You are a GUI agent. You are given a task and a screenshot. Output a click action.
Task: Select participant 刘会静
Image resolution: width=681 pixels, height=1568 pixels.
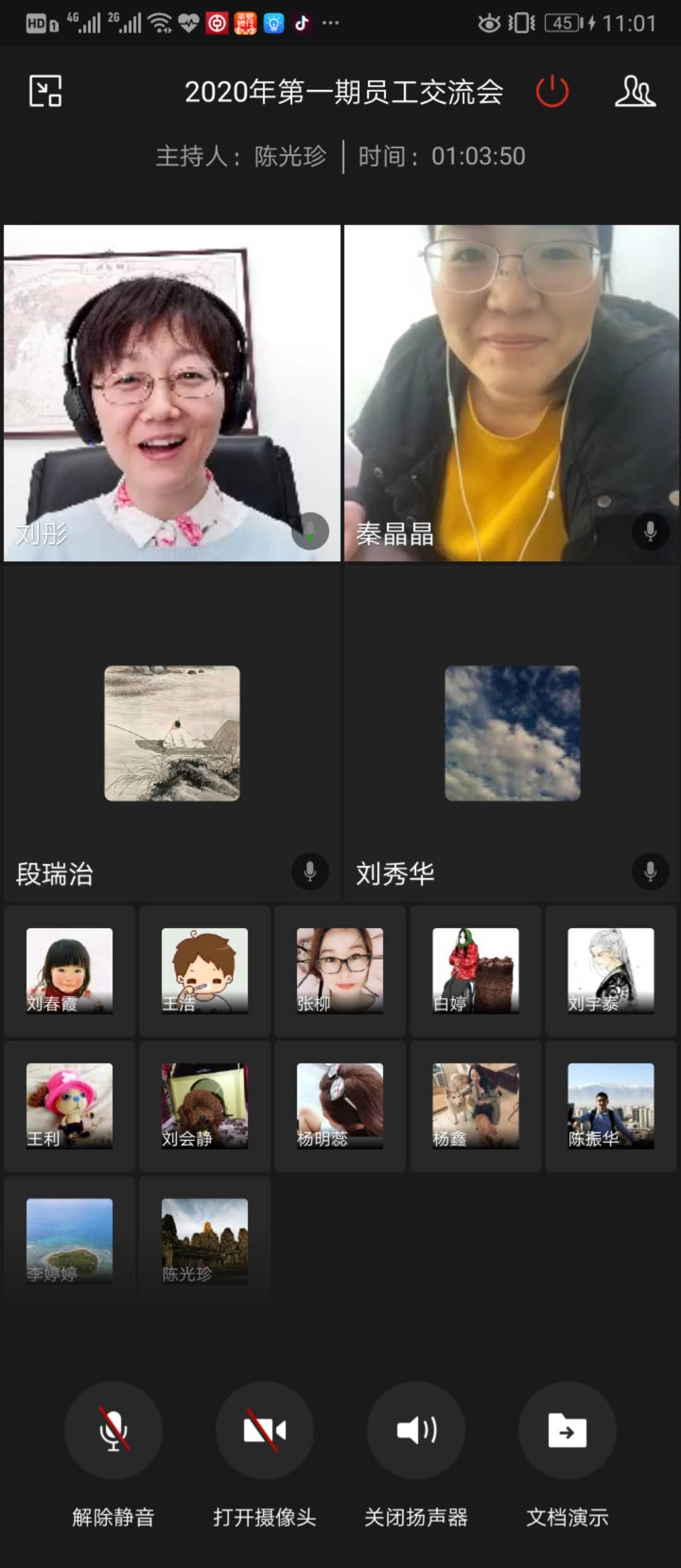pos(204,1106)
